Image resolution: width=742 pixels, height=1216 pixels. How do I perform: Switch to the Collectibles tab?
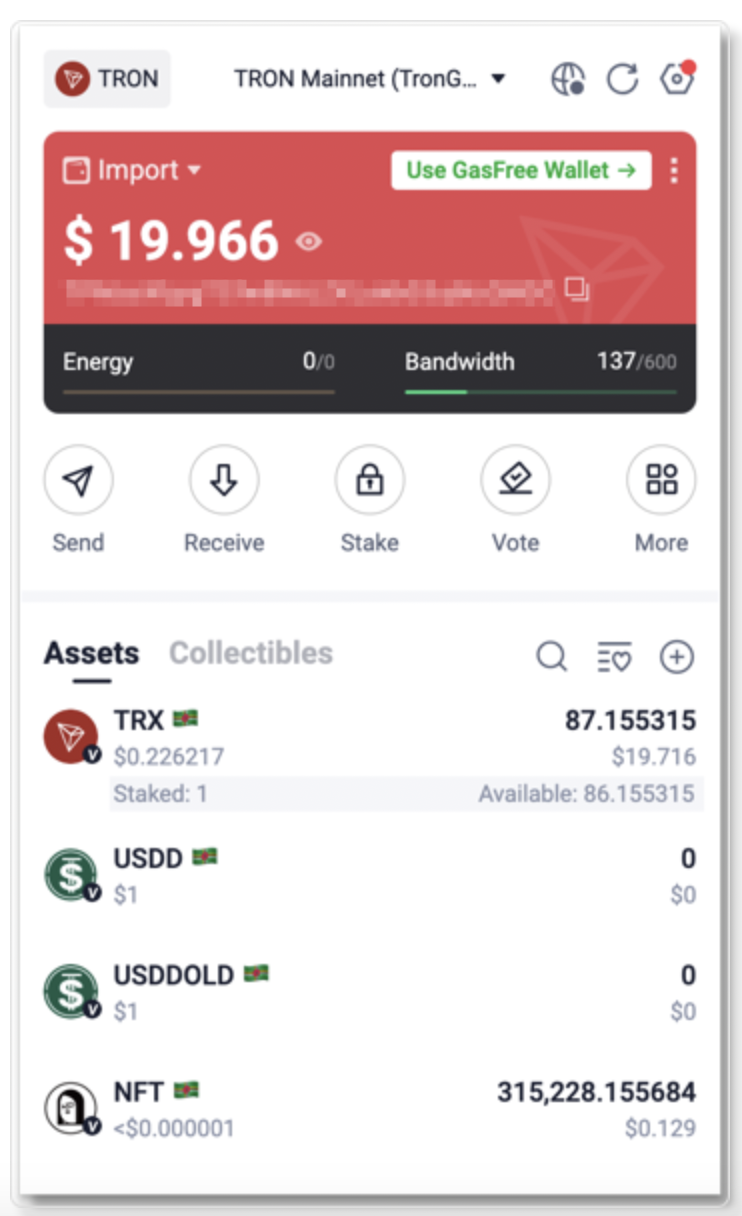coord(251,654)
